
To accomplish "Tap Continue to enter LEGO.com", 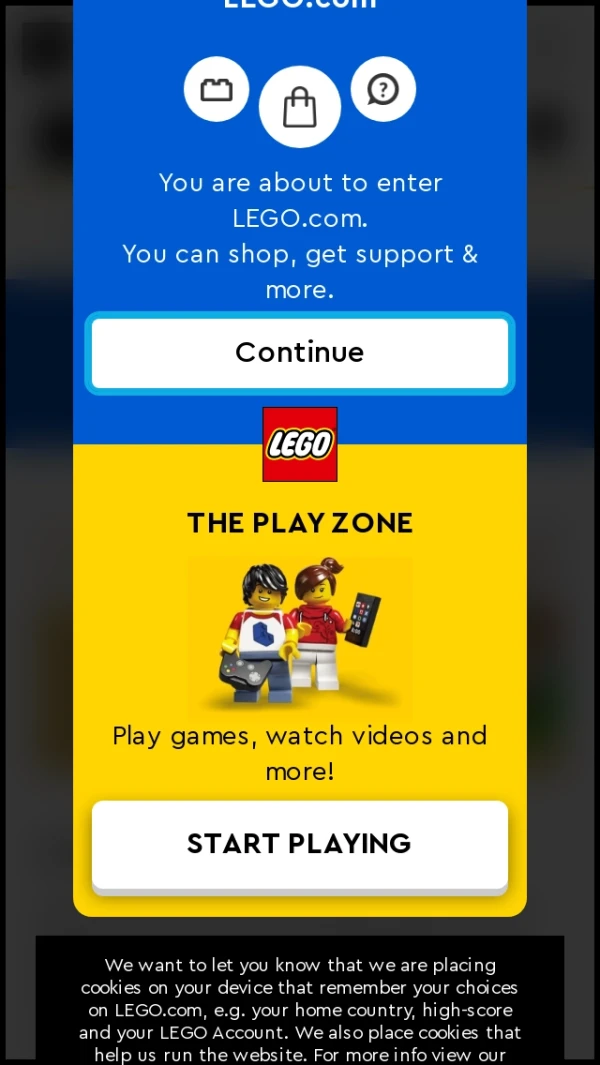I will 300,353.
